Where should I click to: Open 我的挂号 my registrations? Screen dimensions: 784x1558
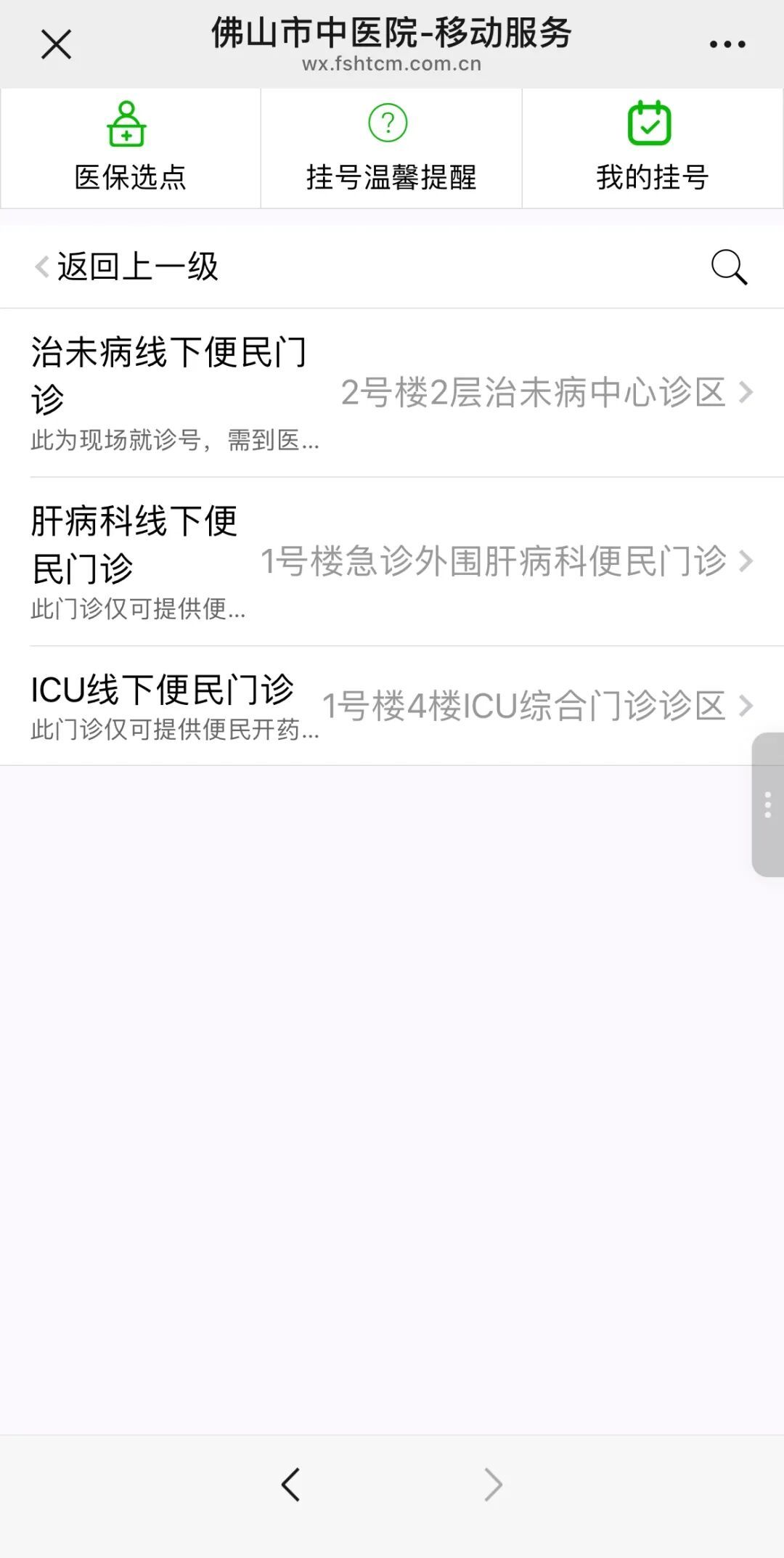click(652, 149)
